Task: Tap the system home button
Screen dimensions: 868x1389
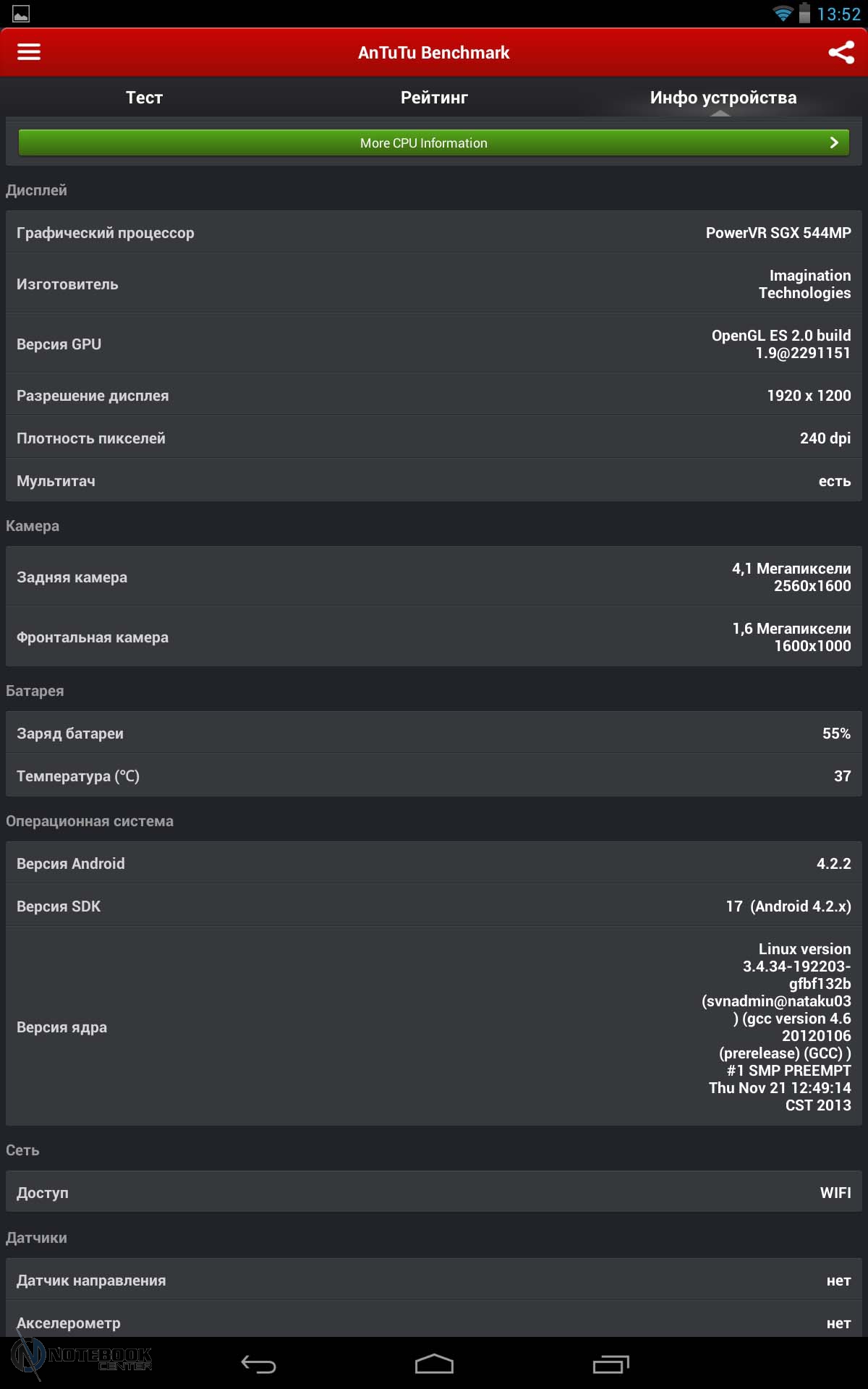Action: pyautogui.click(x=434, y=1364)
